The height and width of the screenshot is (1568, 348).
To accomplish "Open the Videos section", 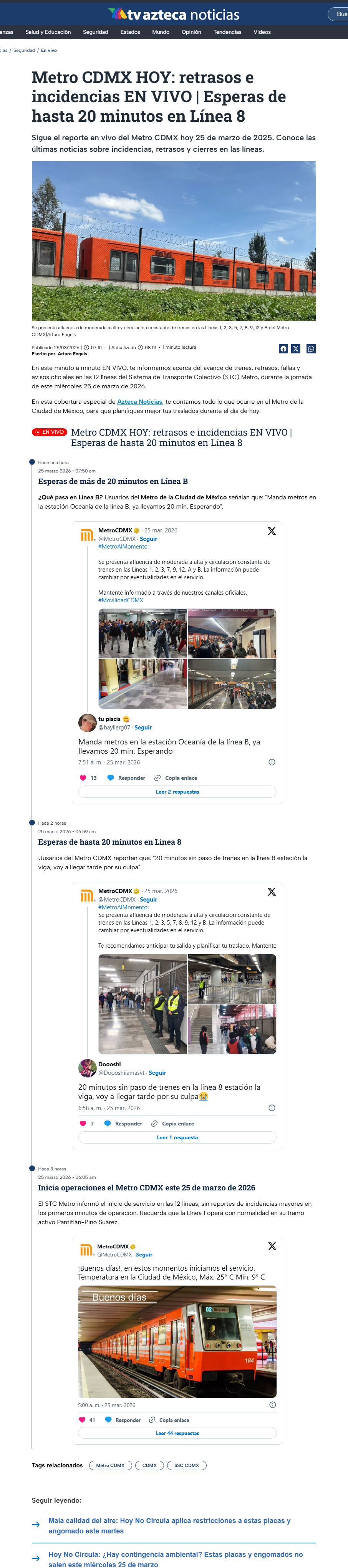I will coord(262,32).
